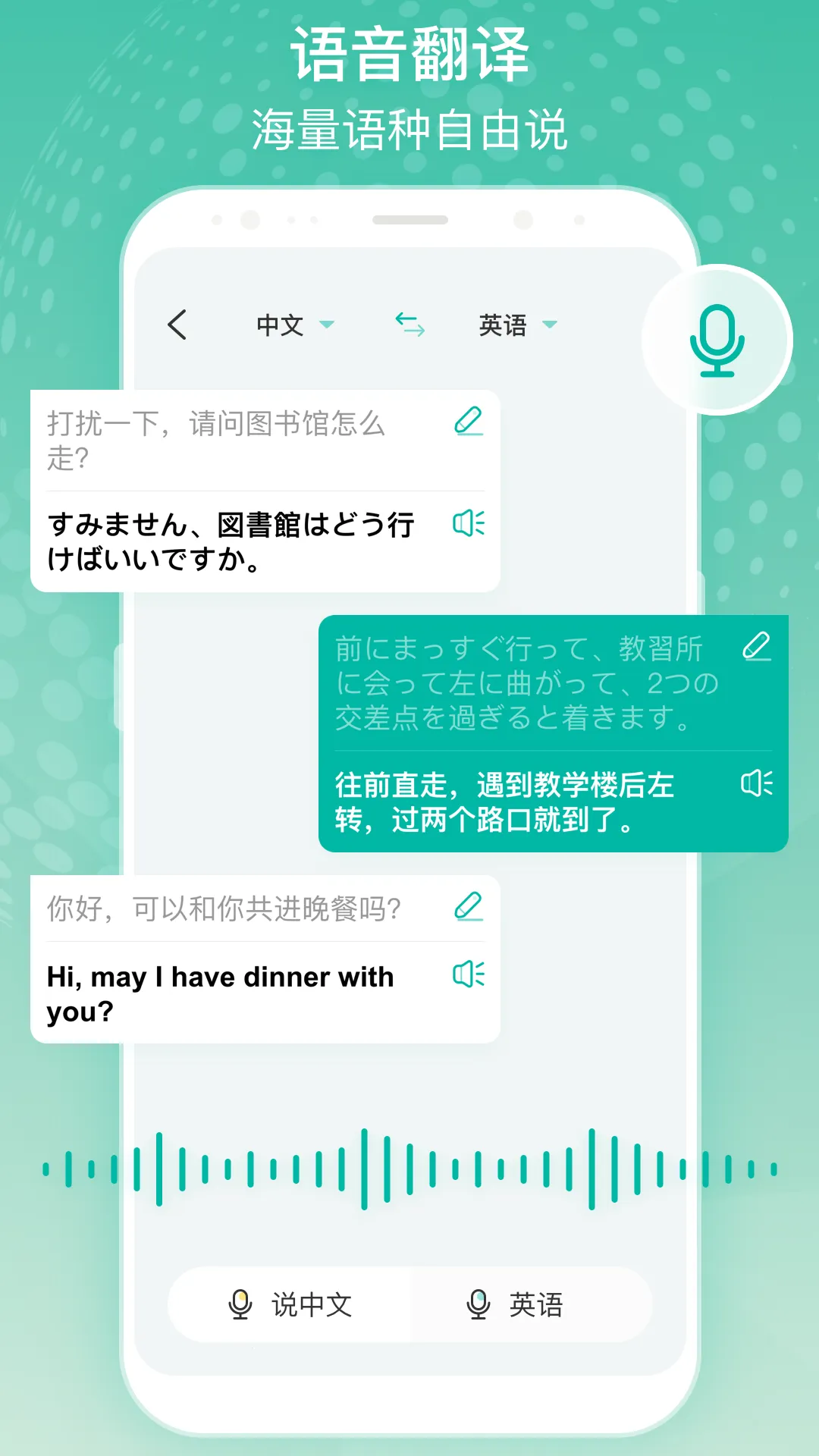
Task: Open the 中文 source language dropdown
Action: (x=294, y=325)
